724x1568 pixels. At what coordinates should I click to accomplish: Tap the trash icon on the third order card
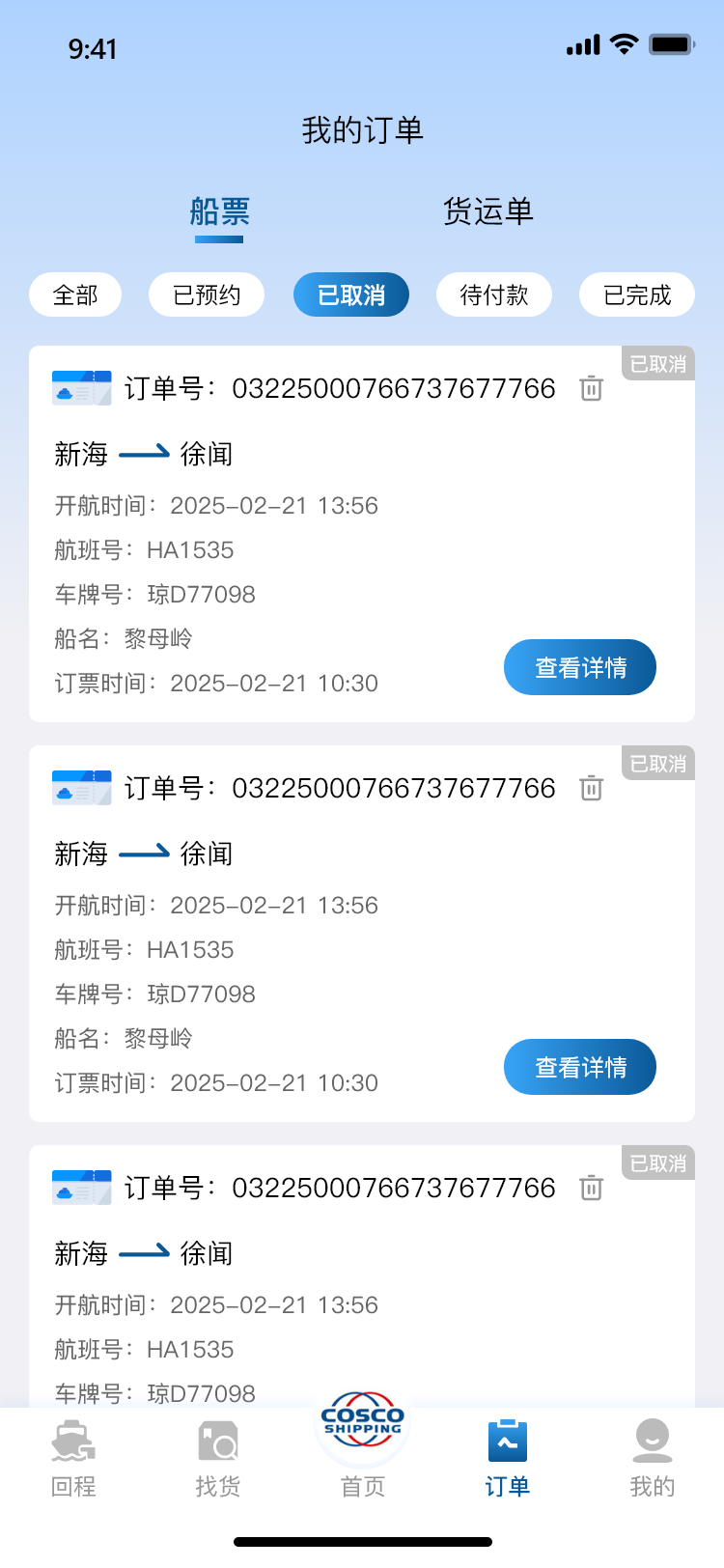pyautogui.click(x=591, y=1188)
